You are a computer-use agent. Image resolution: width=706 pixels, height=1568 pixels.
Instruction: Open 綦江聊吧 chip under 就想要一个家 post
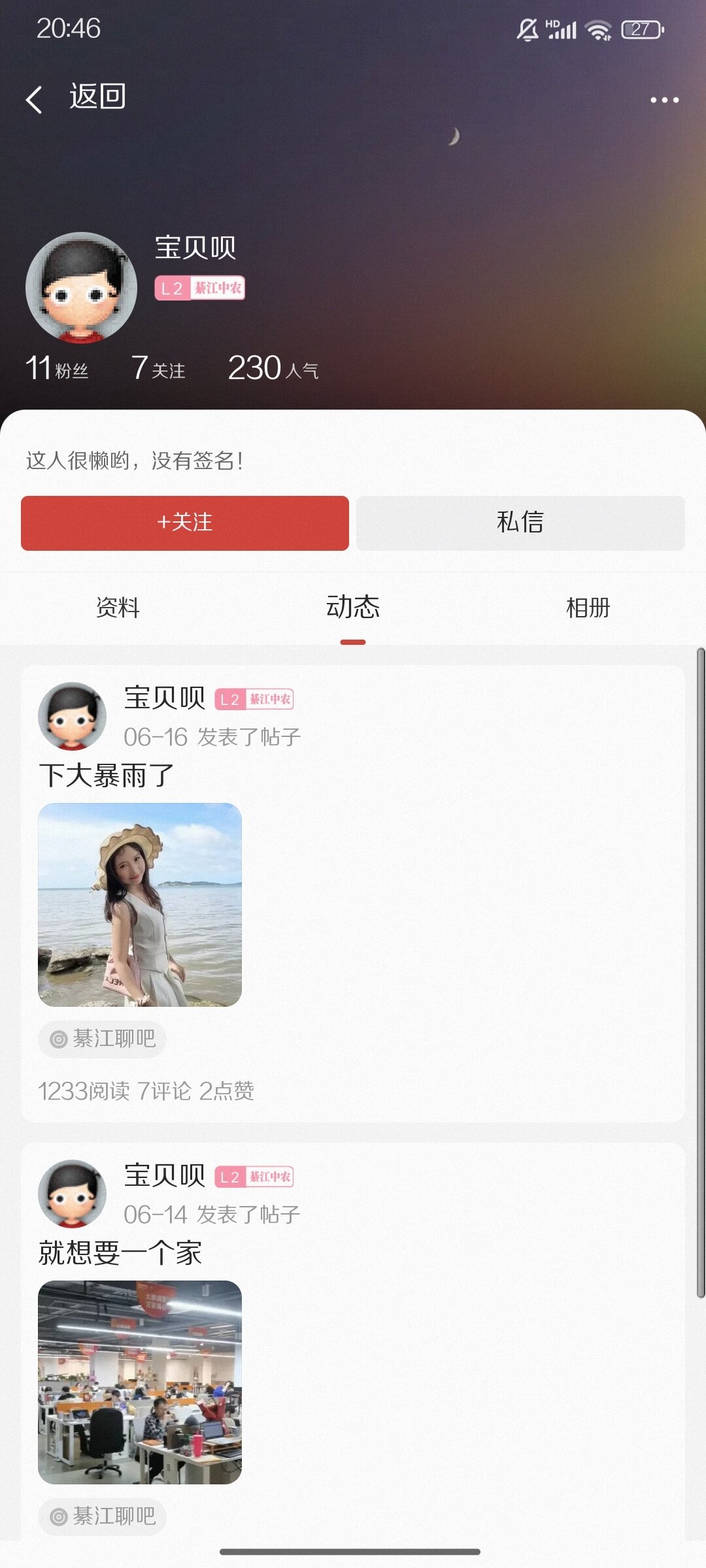coord(103,1516)
